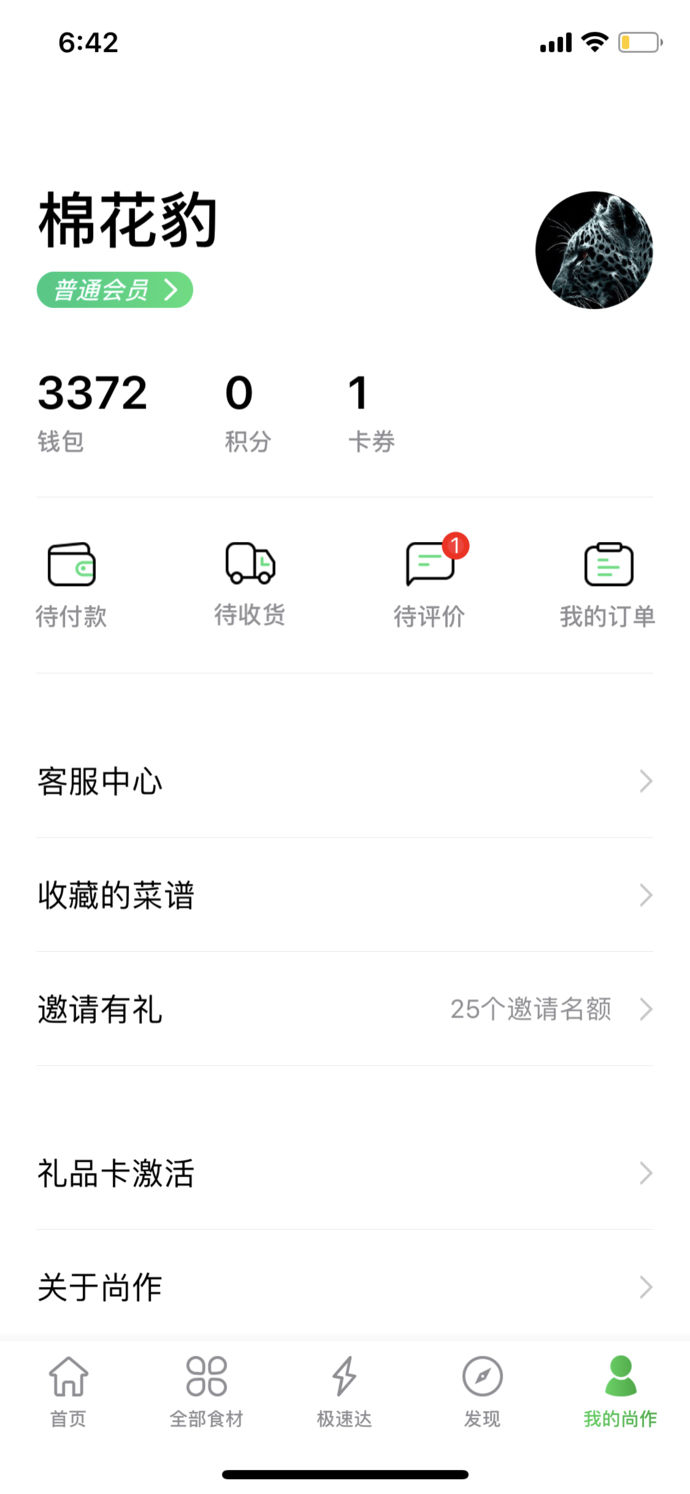Tap the leopard profile avatar
This screenshot has width=690, height=1494.
point(594,250)
